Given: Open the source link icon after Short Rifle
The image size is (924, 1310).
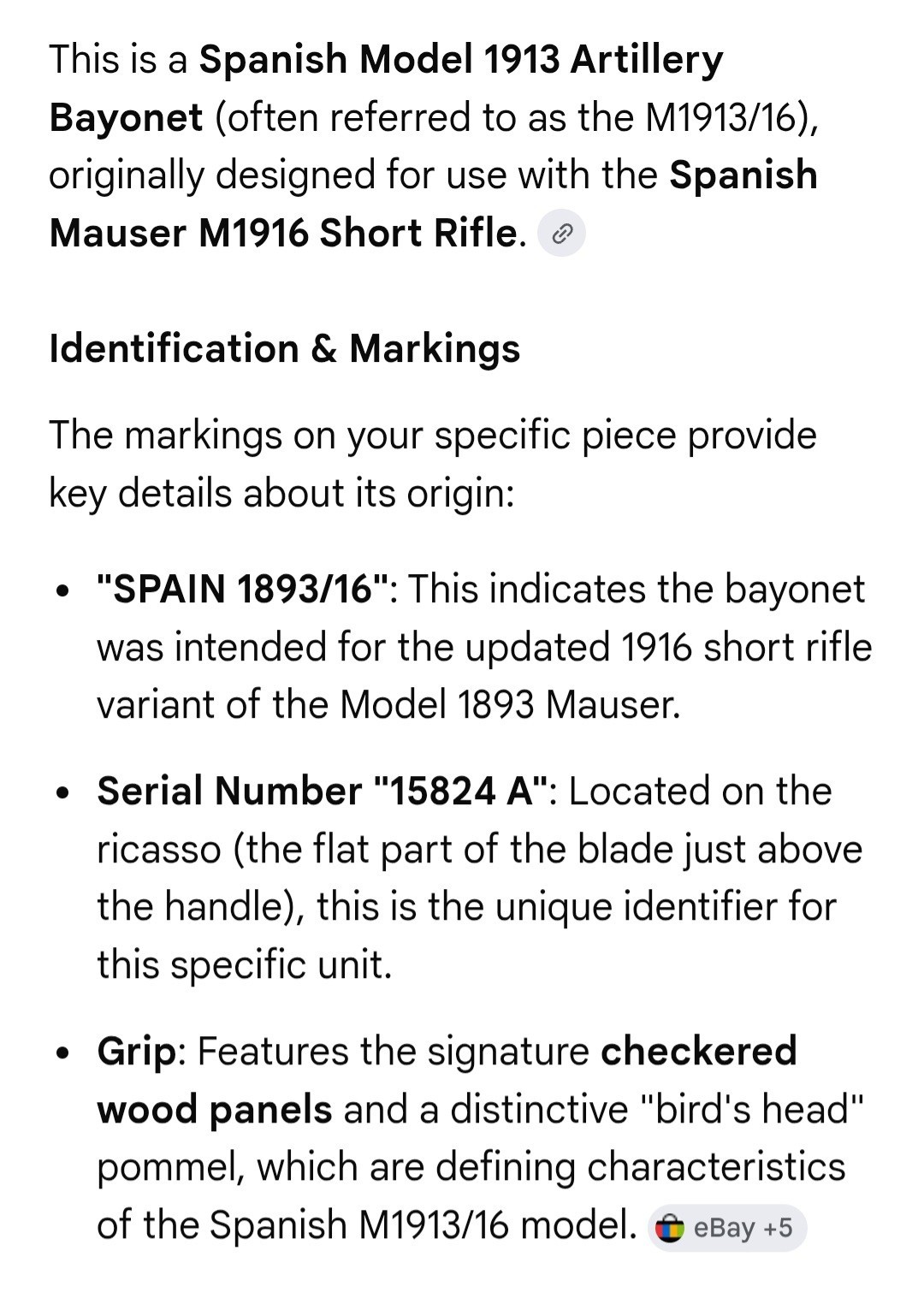Looking at the screenshot, I should click(561, 233).
